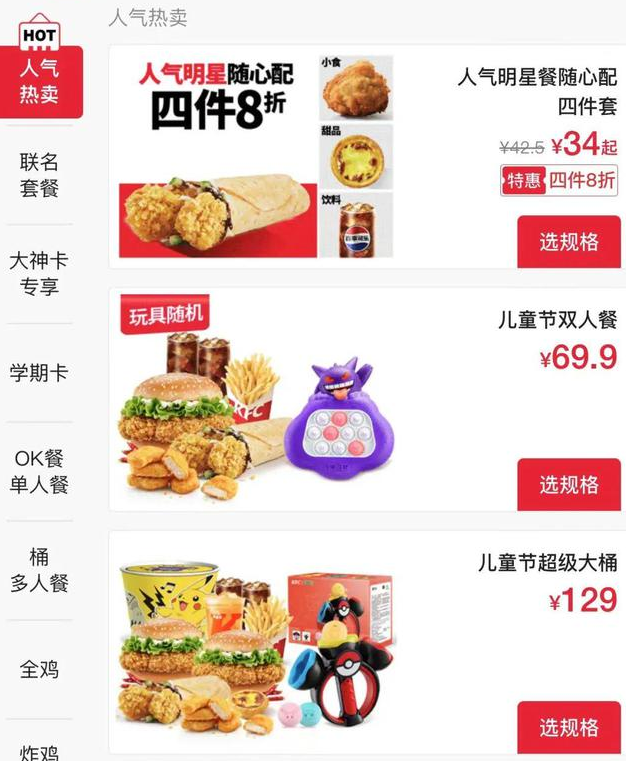Go to the 学期卡 category
Image resolution: width=626 pixels, height=764 pixels.
coord(40,373)
